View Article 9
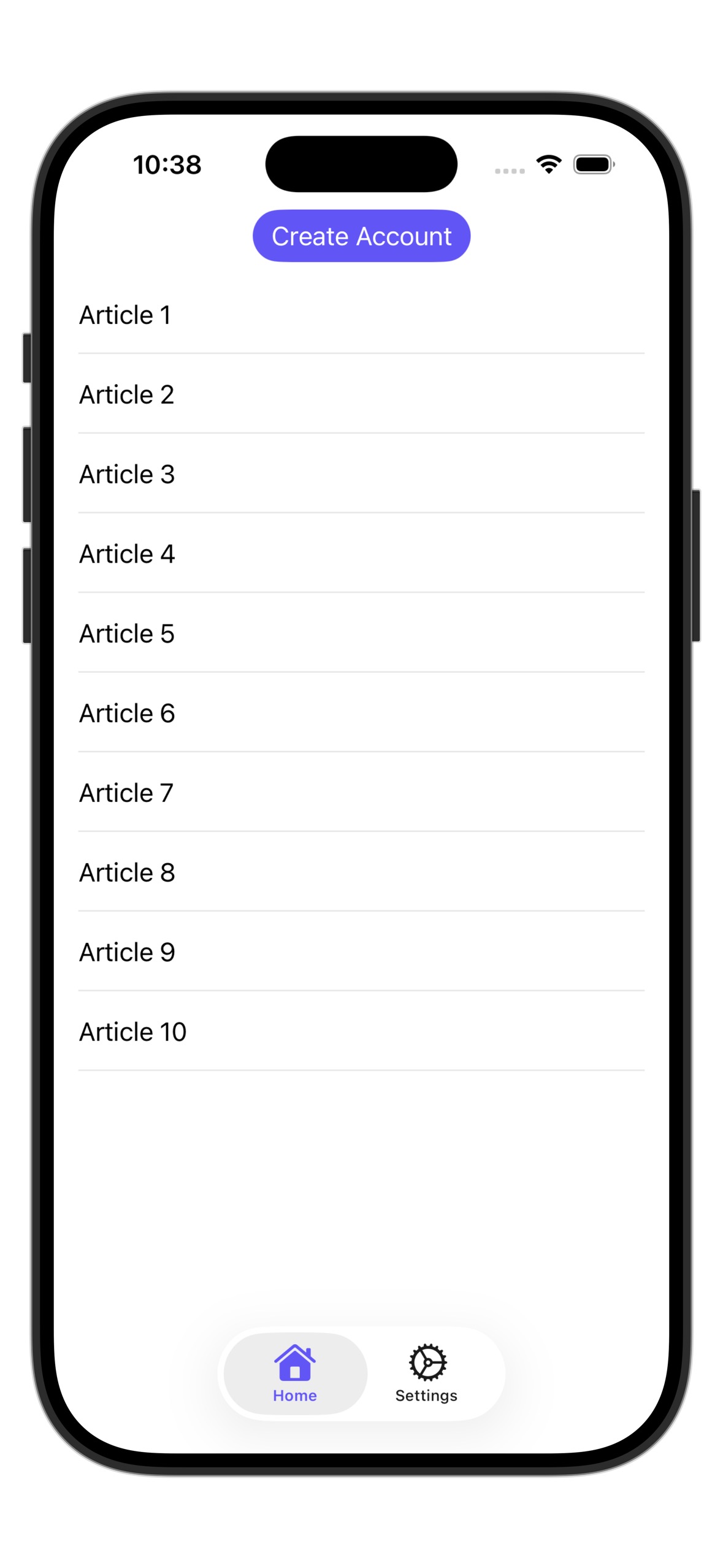The height and width of the screenshot is (1568, 723). tap(361, 953)
